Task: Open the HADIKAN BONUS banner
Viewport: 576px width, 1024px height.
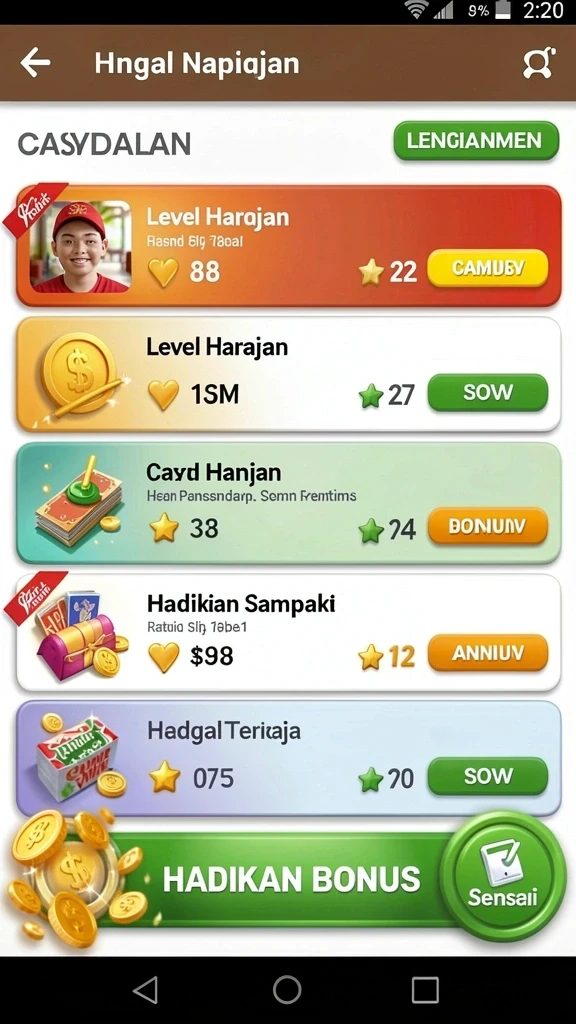Action: coord(274,879)
